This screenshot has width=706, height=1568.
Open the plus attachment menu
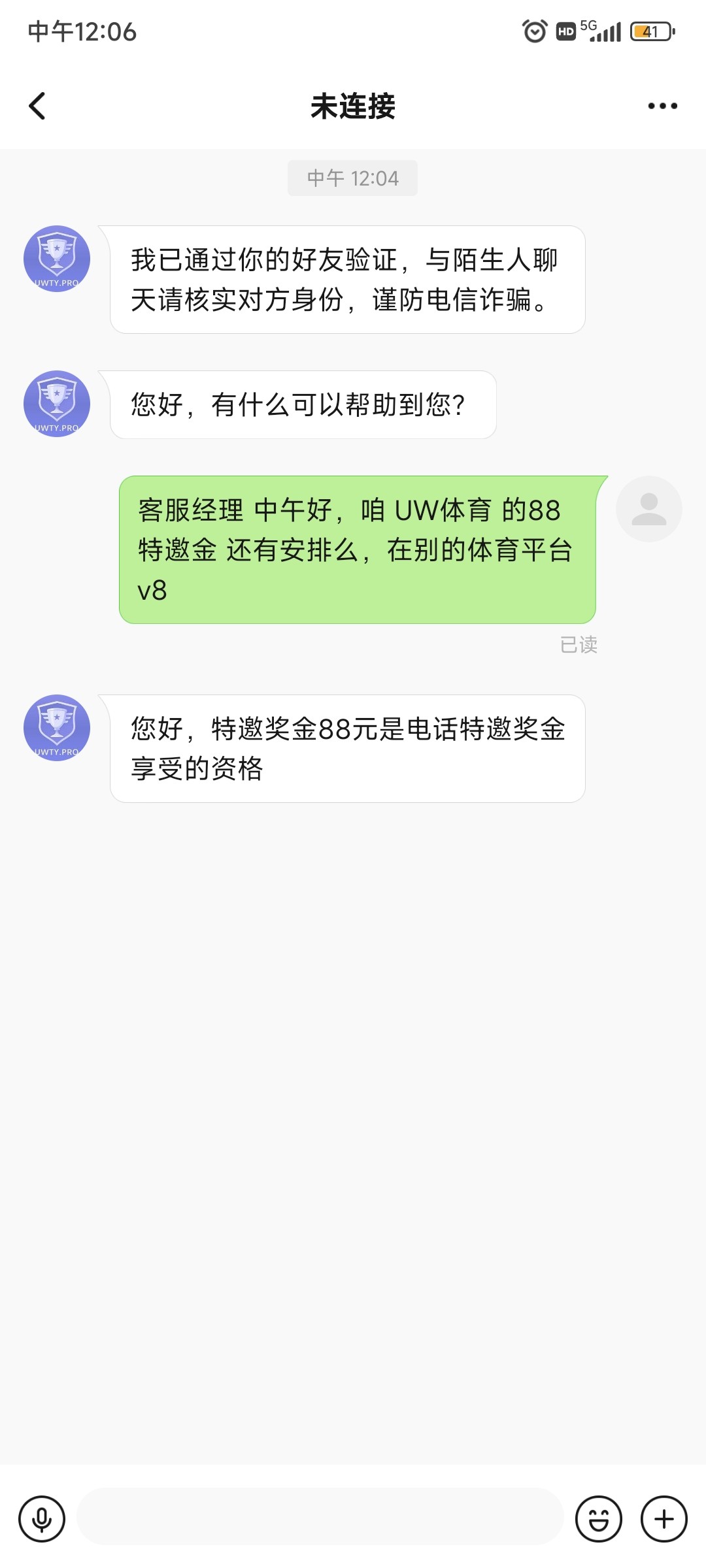664,1519
